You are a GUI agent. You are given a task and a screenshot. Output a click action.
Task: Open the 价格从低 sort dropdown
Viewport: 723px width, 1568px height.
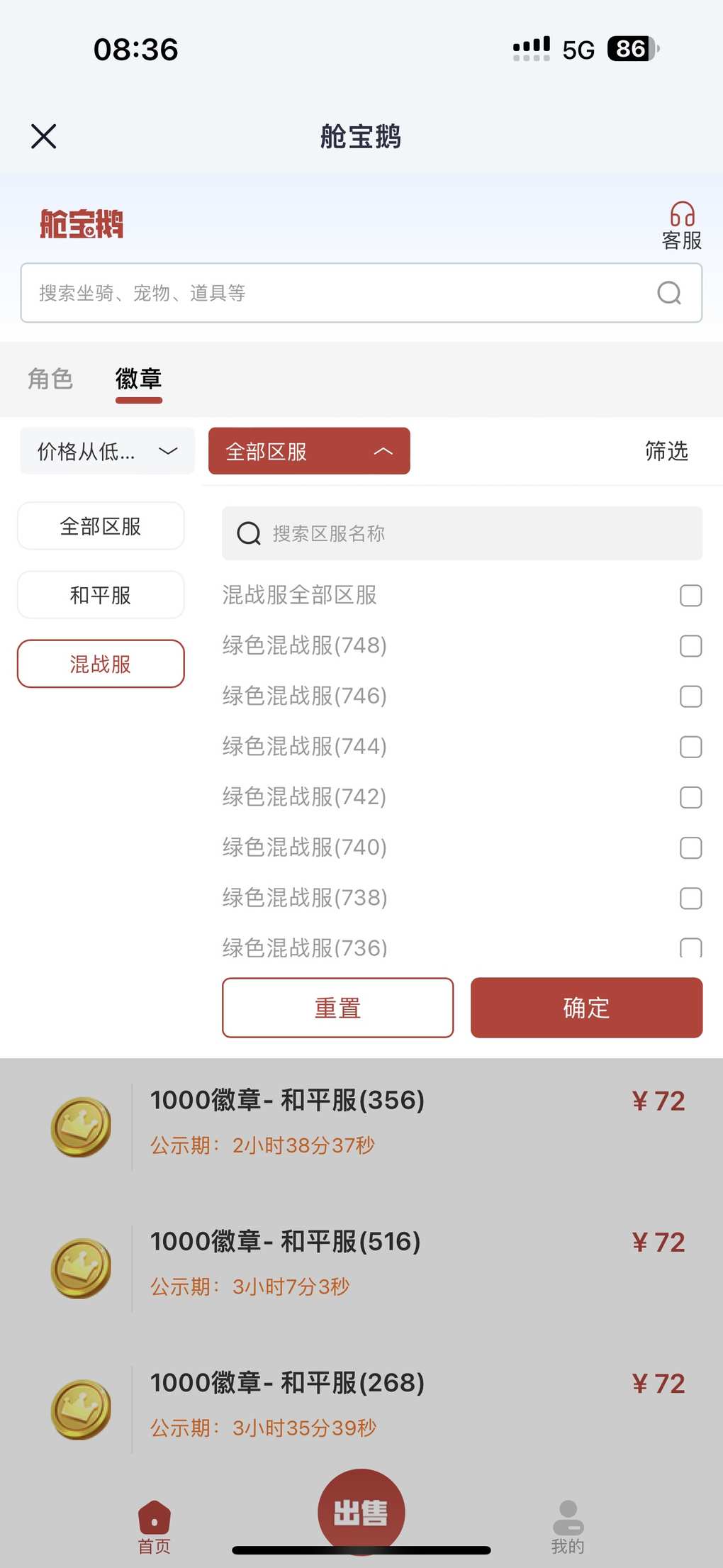tap(107, 451)
